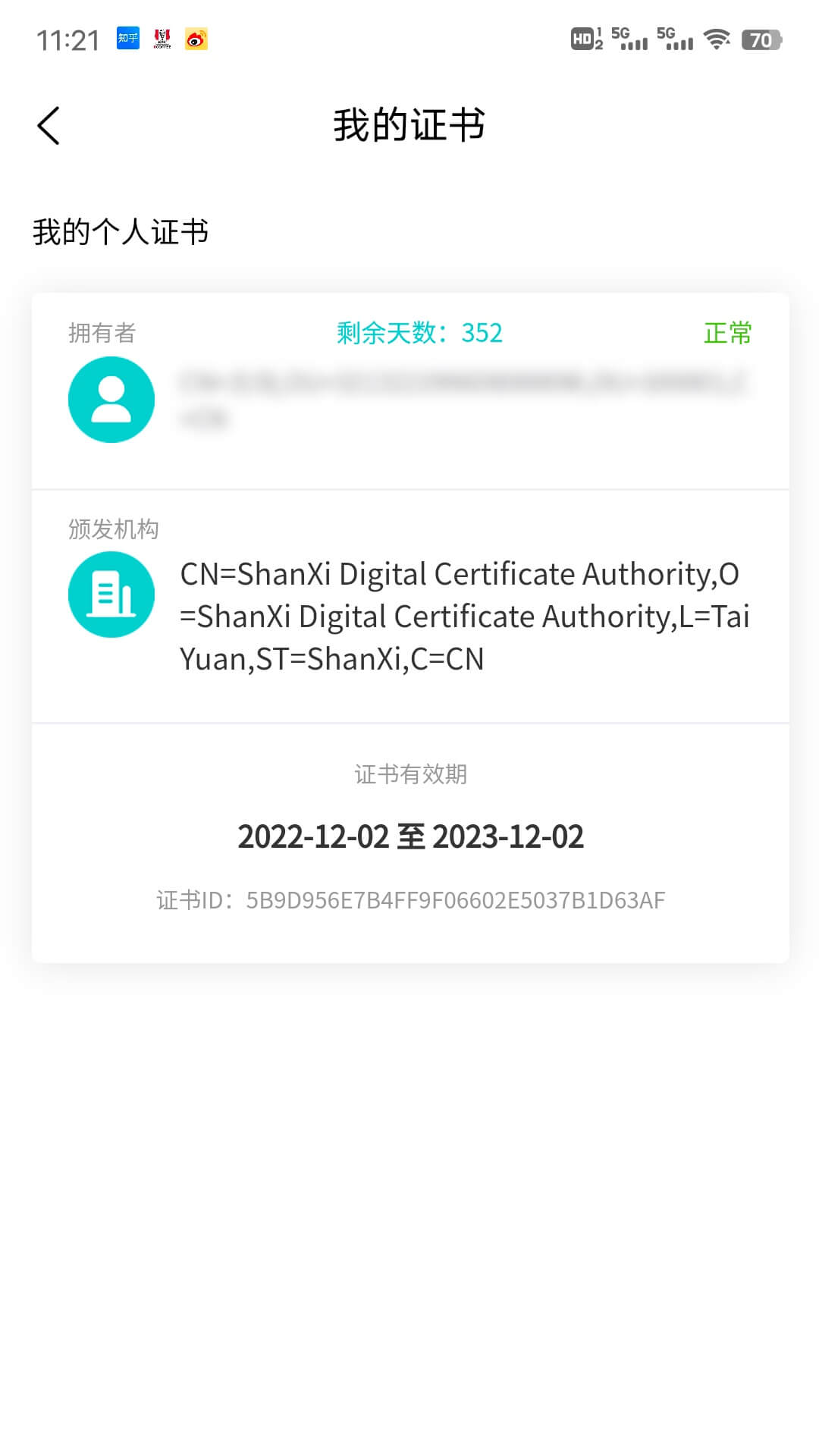Tap the Zhihu notification icon in status bar
Image resolution: width=819 pixels, height=1456 pixels.
[x=127, y=39]
